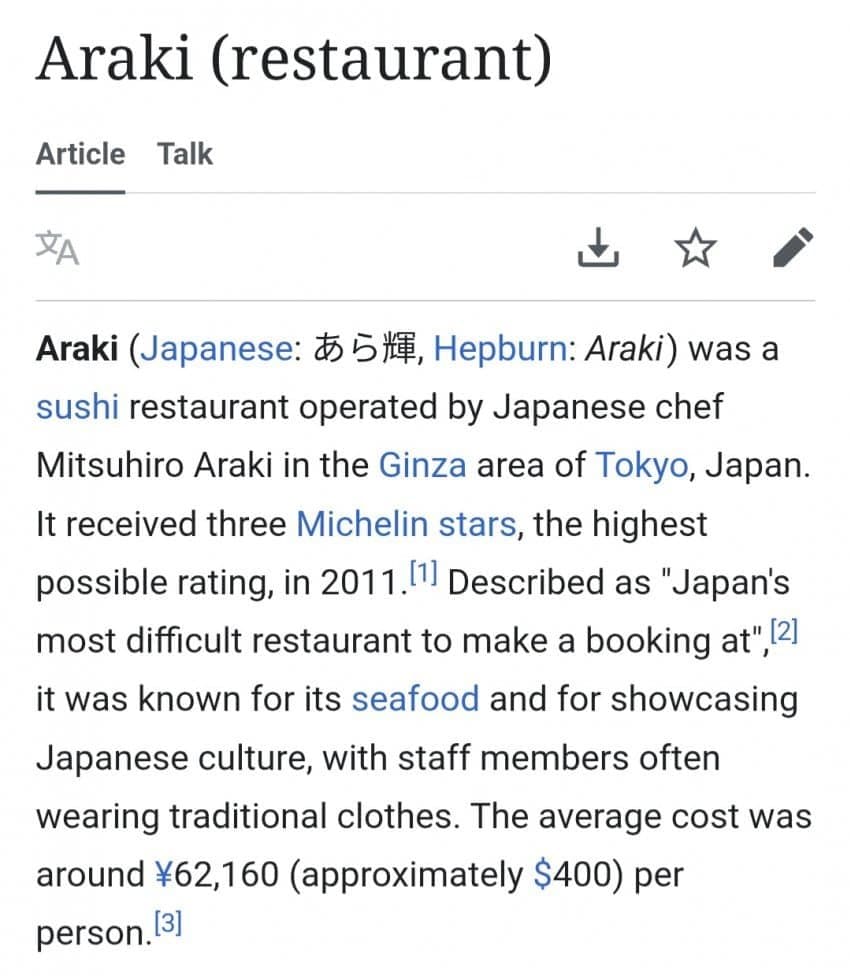
Task: Open the sushi link
Action: (x=78, y=408)
